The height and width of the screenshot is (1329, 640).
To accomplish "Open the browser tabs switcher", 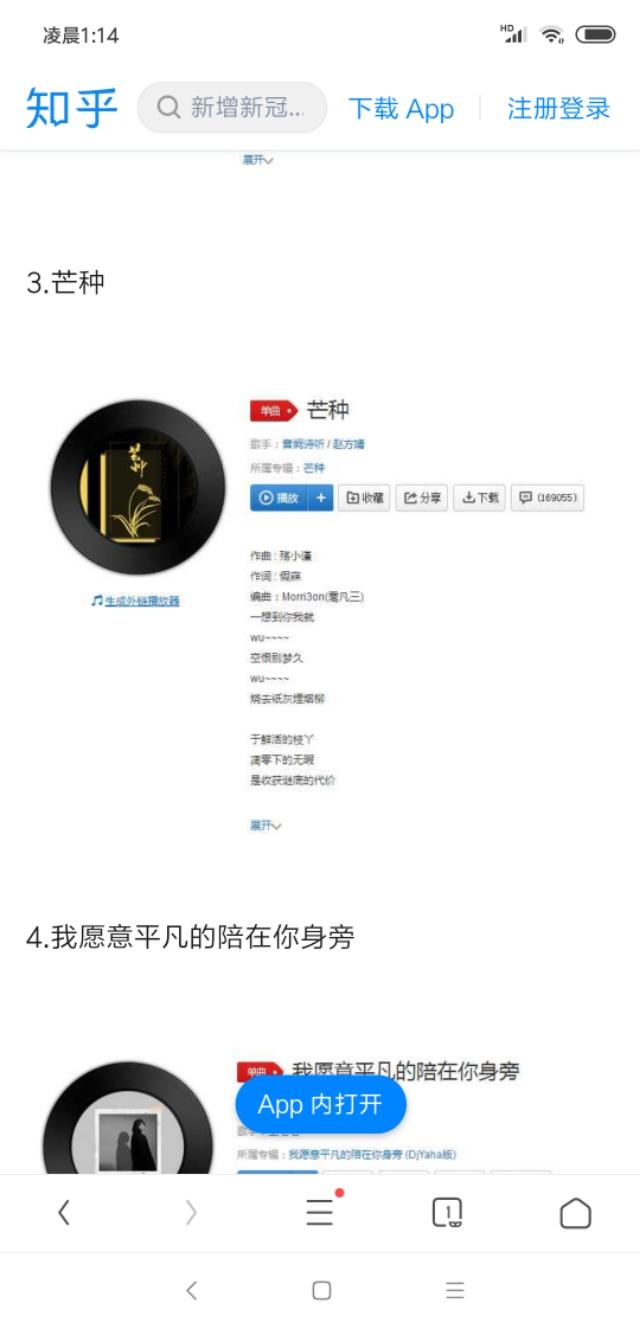I will click(447, 1213).
